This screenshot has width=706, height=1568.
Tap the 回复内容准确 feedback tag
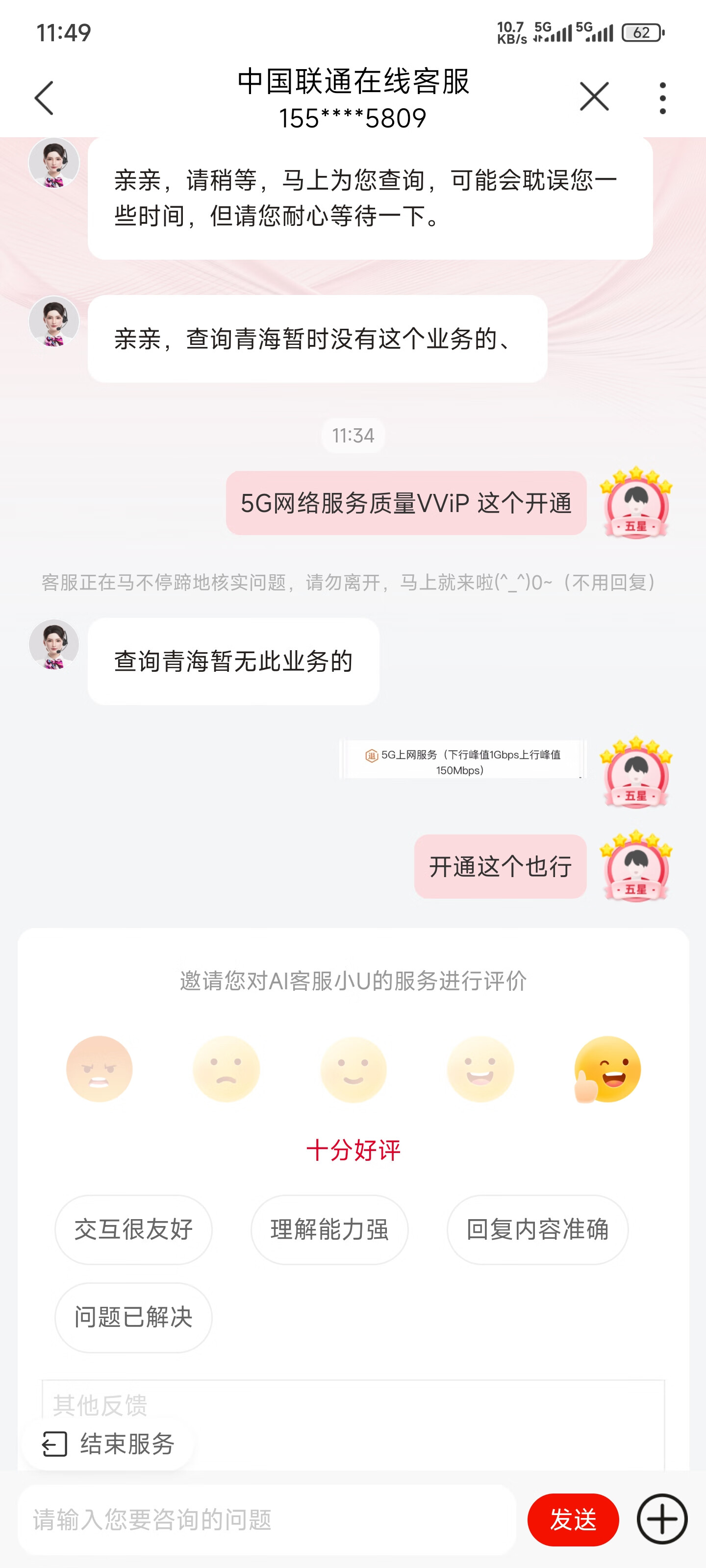click(x=537, y=1229)
